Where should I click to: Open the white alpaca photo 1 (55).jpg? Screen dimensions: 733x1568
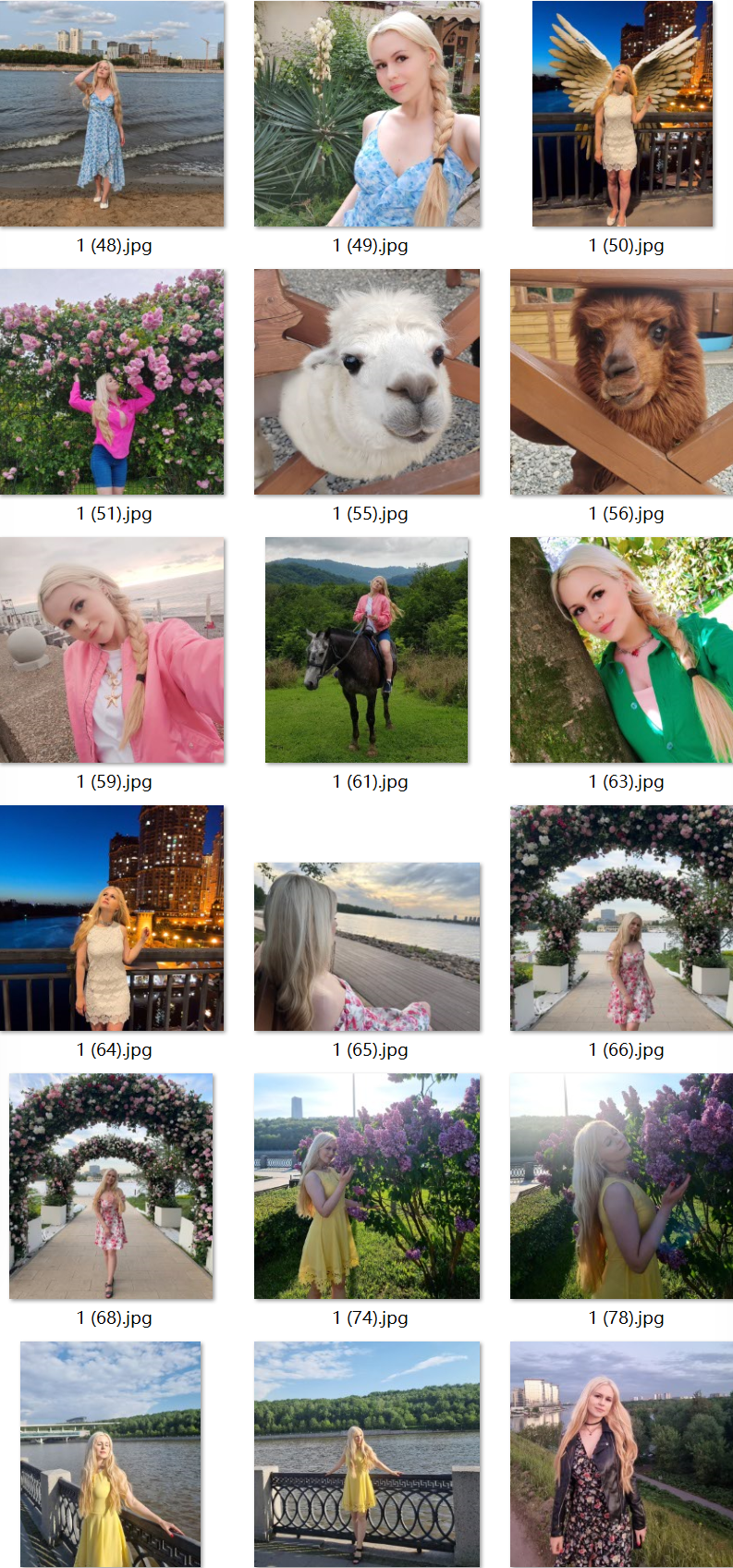[x=367, y=382]
